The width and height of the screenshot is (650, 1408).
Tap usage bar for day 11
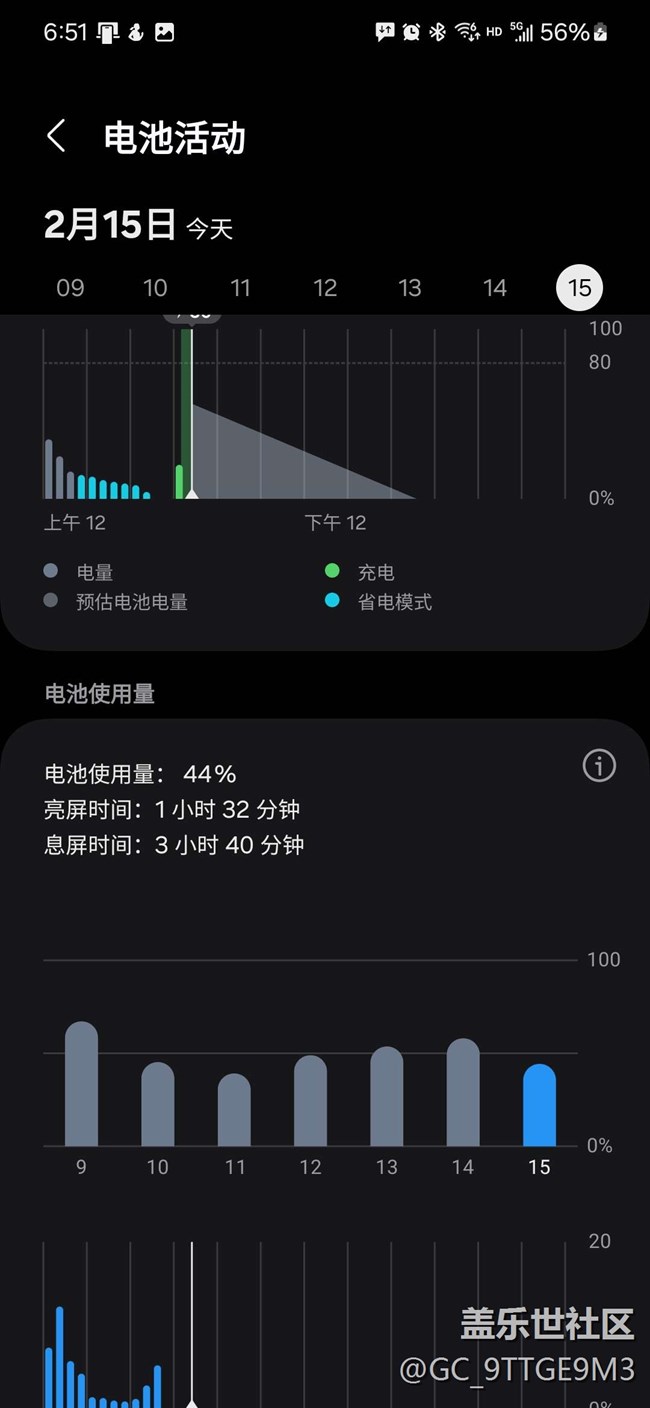pyautogui.click(x=234, y=1112)
